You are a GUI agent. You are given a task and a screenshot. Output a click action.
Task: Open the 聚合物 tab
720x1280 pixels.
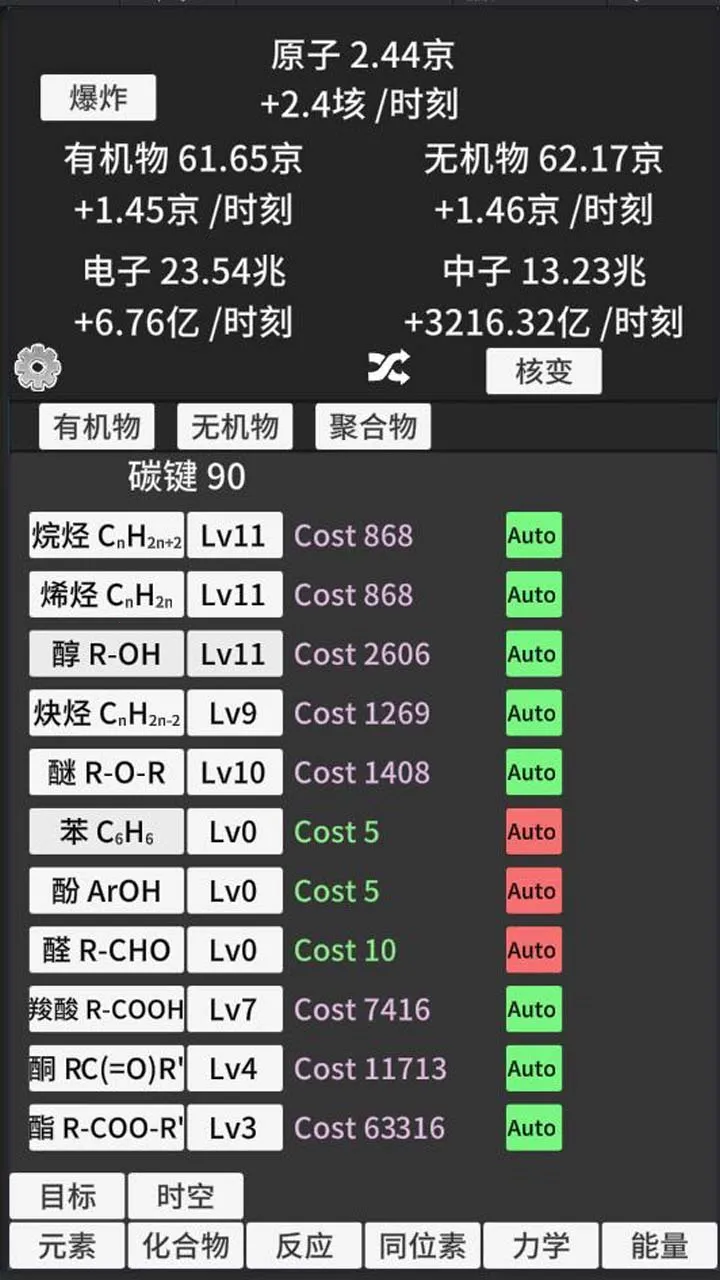tap(371, 426)
